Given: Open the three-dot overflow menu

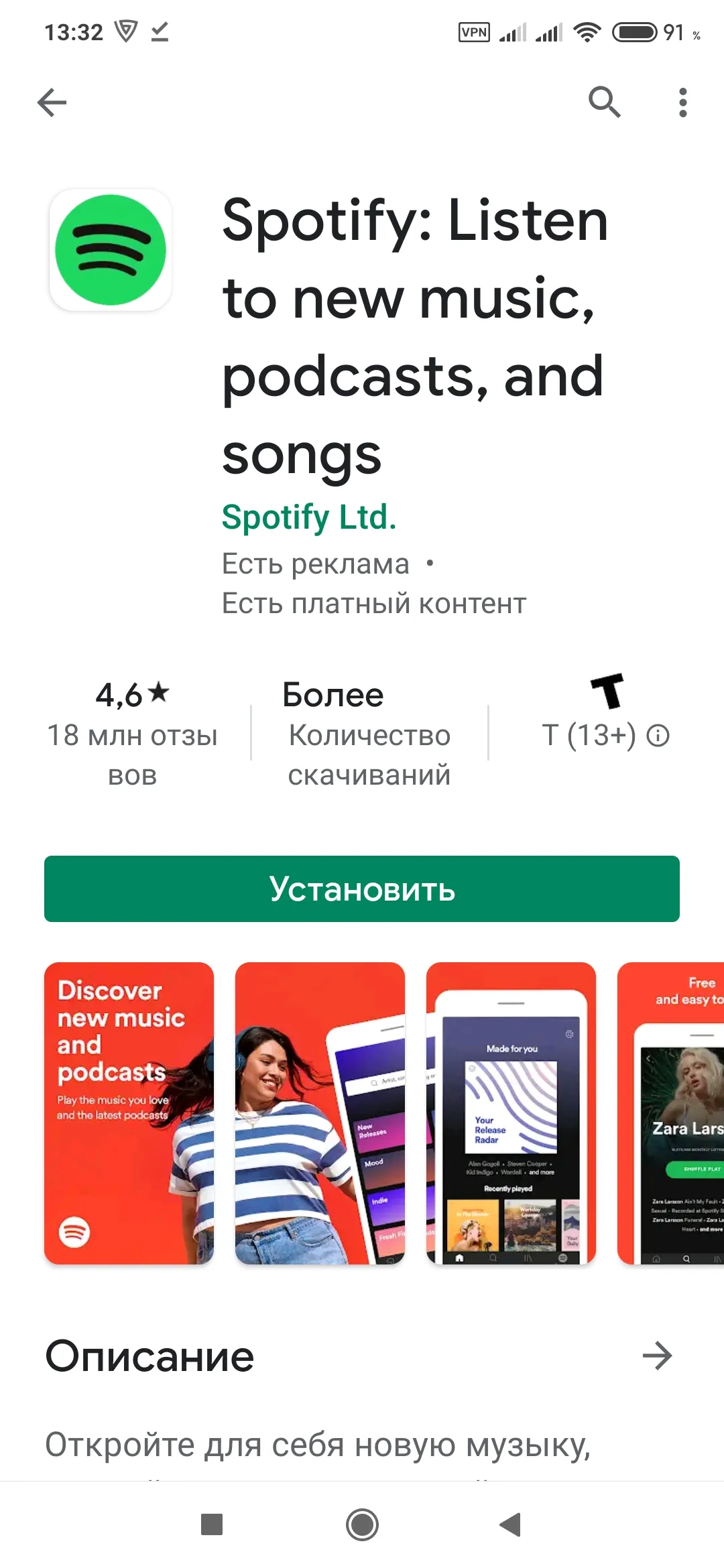Looking at the screenshot, I should [x=682, y=103].
